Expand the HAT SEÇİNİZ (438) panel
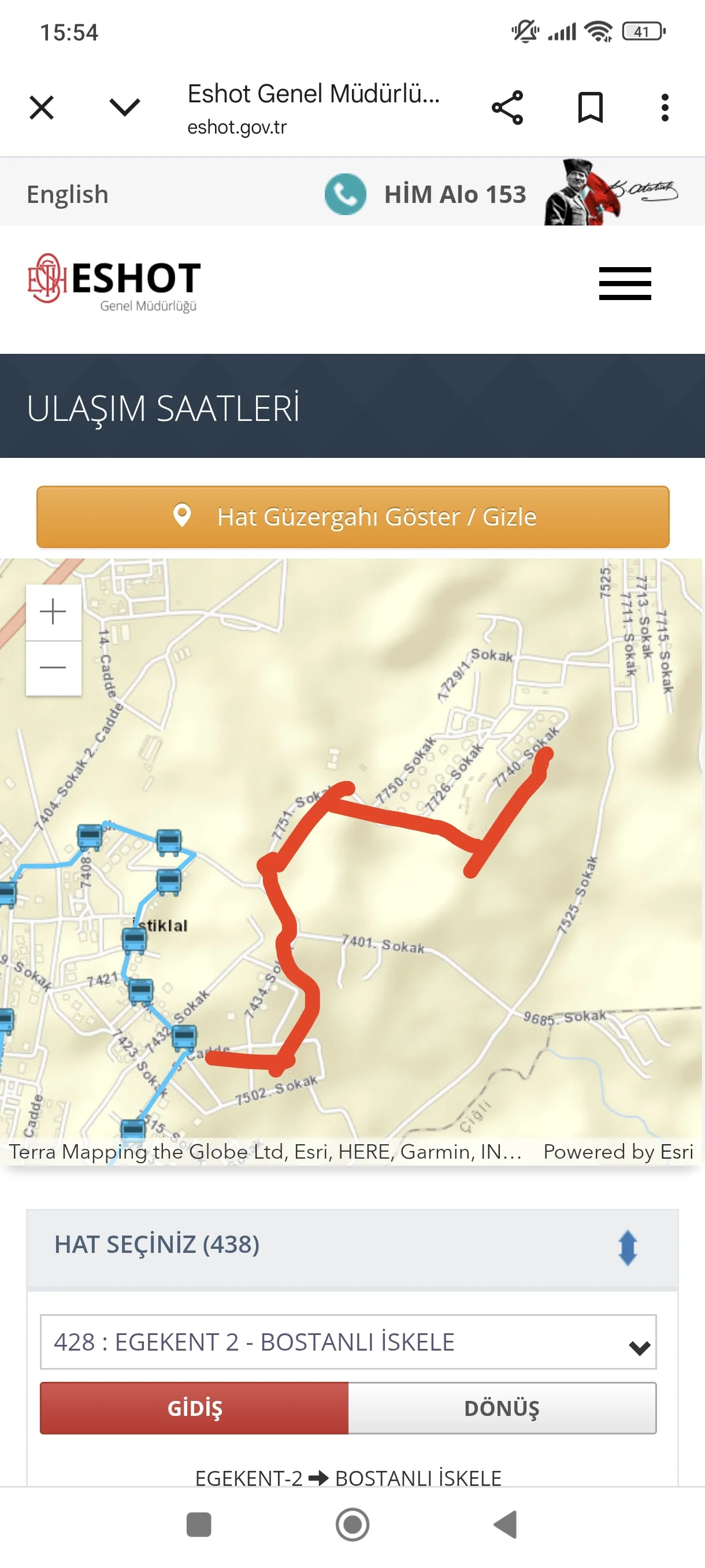This screenshot has height=1568, width=705. (627, 1247)
